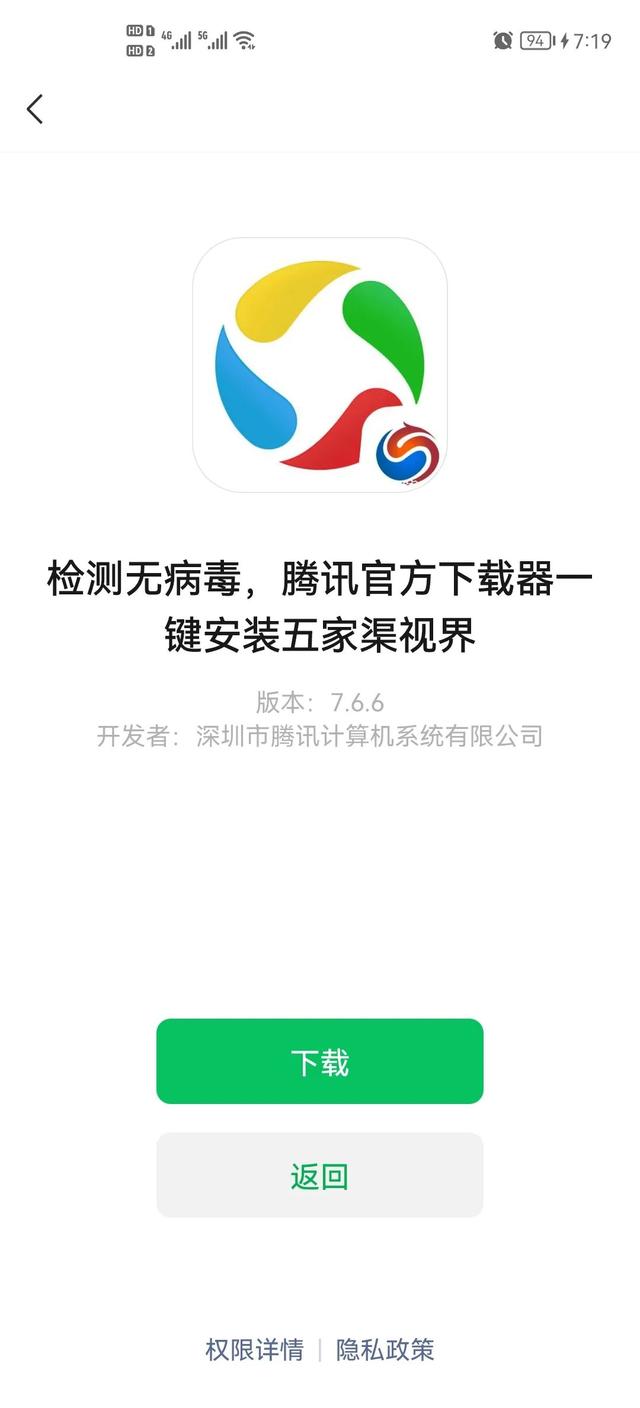This screenshot has width=640, height=1408.
Task: Open the 权限详情 permissions details link
Action: pyautogui.click(x=254, y=1349)
